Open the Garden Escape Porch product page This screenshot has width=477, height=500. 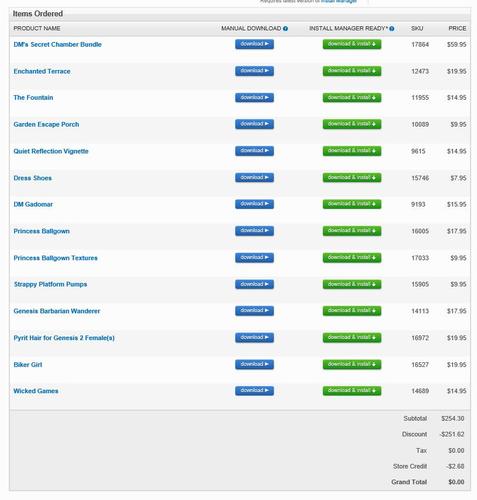pos(46,124)
